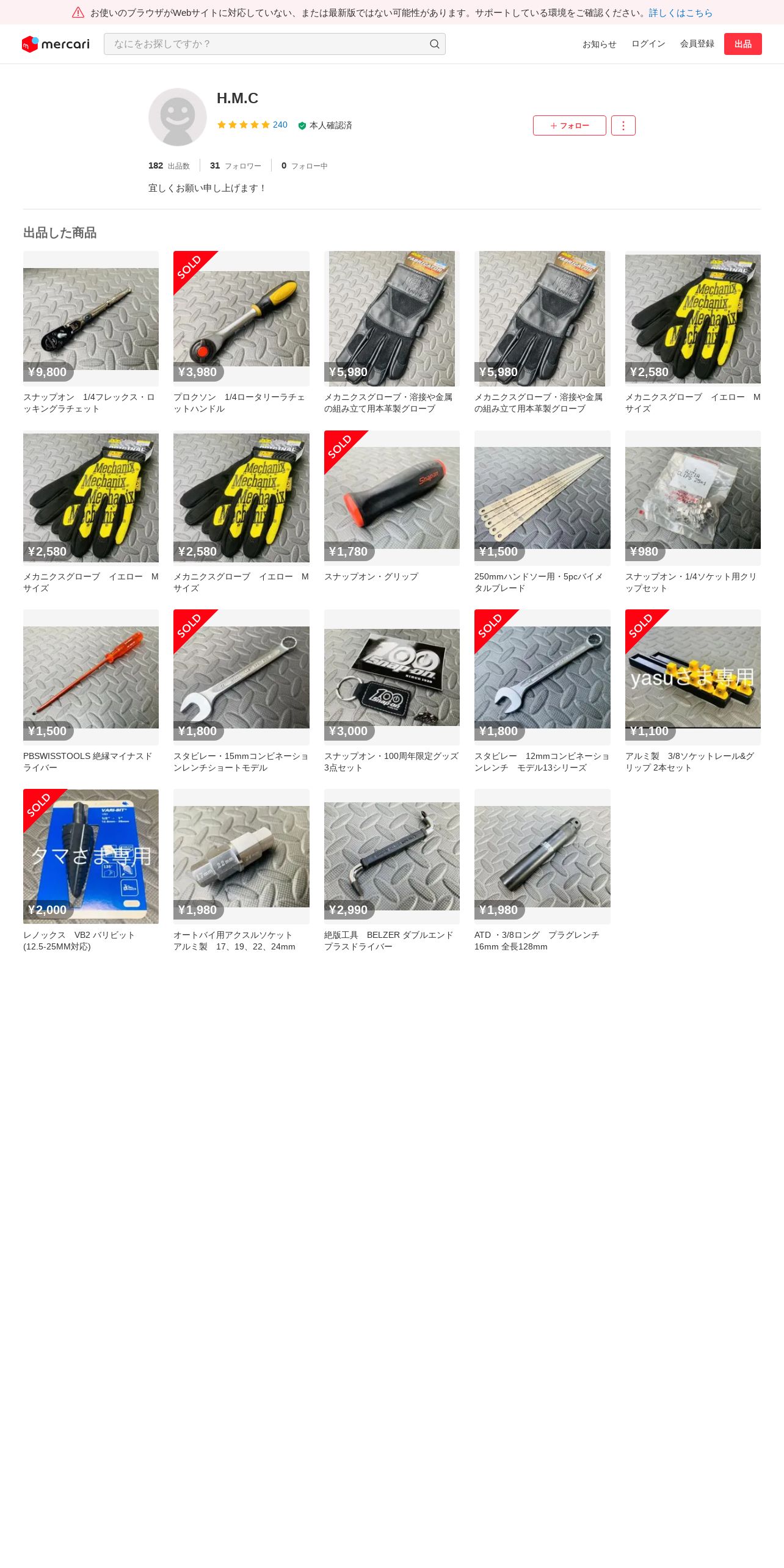Tap the search magnifier icon
The width and height of the screenshot is (784, 1568).
pyautogui.click(x=434, y=44)
